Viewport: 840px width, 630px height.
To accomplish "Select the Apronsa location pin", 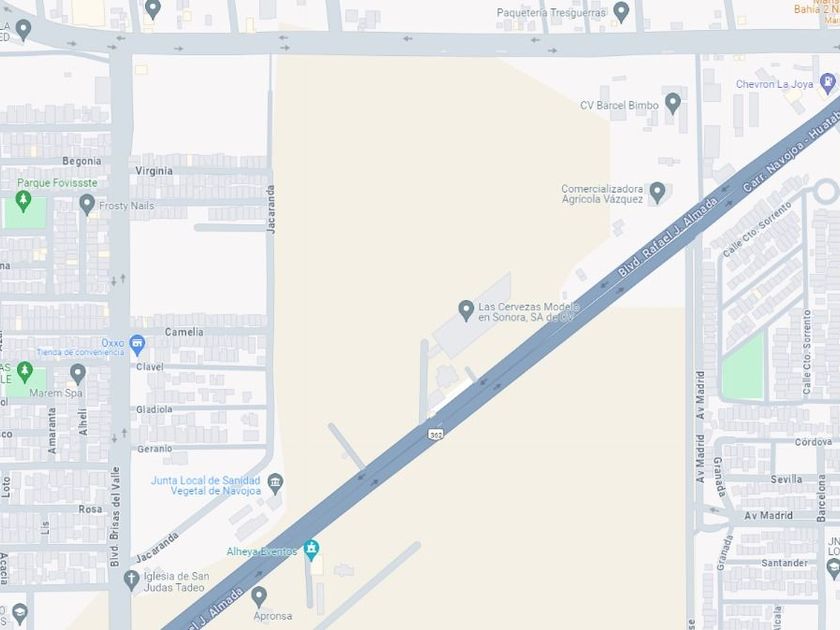I will [259, 597].
